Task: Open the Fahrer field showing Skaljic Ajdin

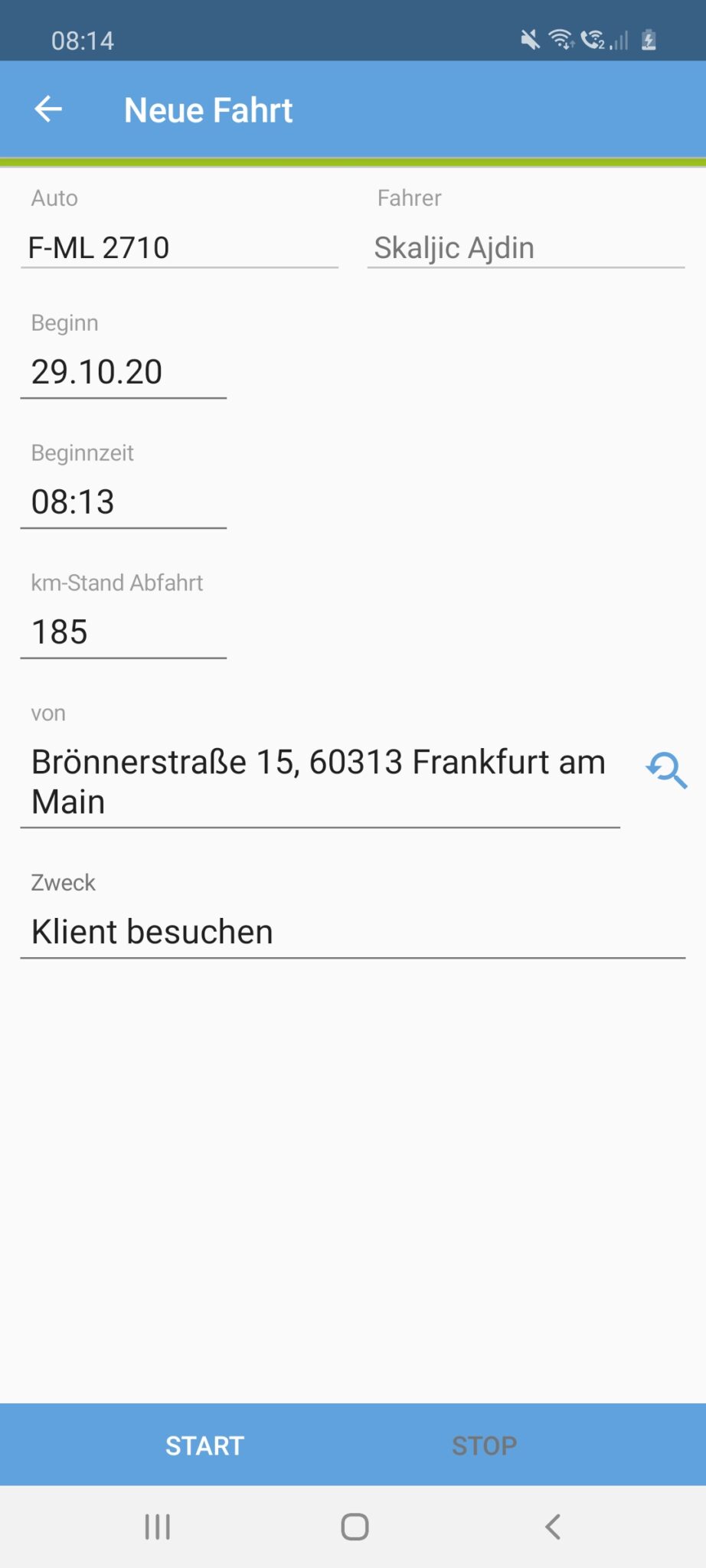Action: [525, 247]
